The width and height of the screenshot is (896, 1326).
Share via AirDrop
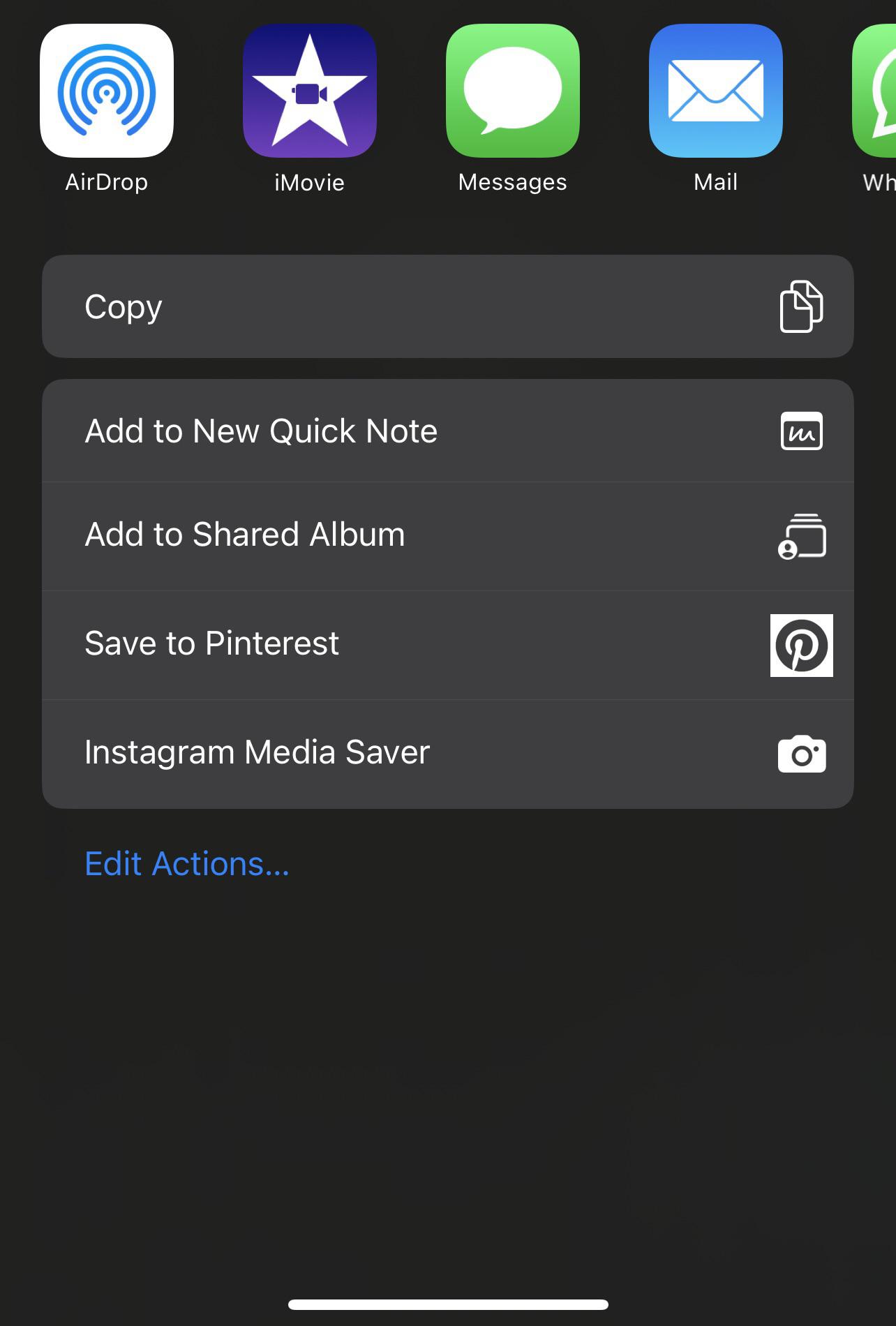[107, 91]
